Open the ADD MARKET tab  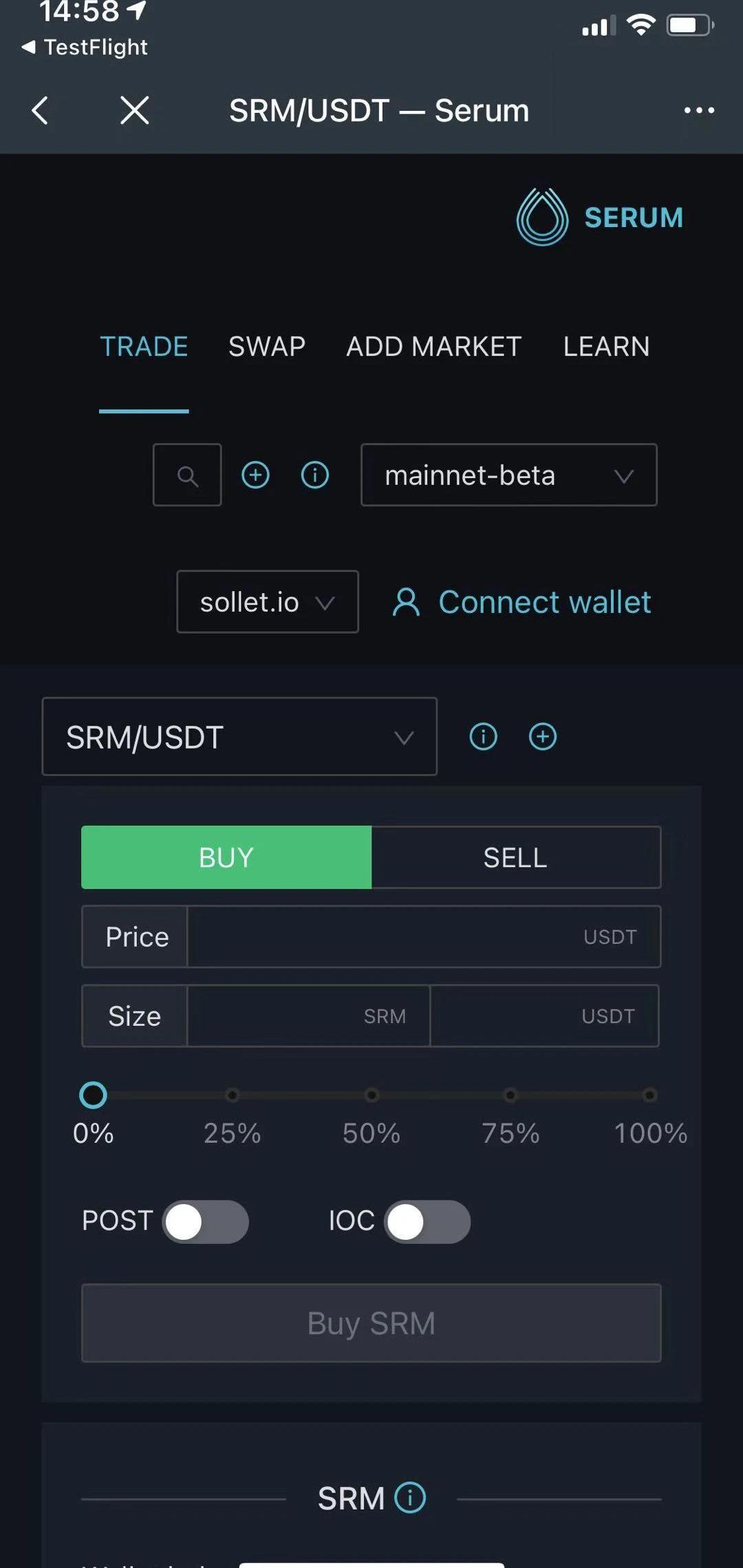pyautogui.click(x=433, y=346)
